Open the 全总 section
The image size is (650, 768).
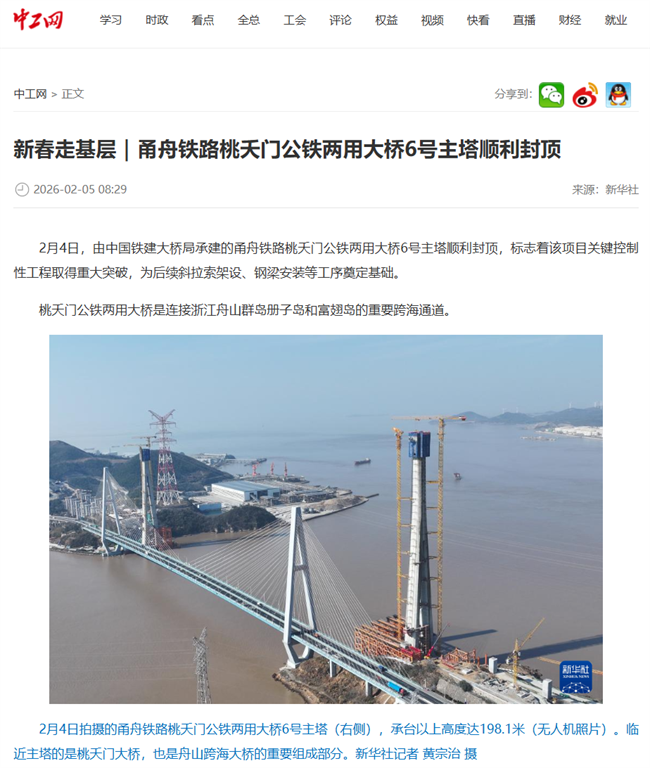click(x=248, y=20)
